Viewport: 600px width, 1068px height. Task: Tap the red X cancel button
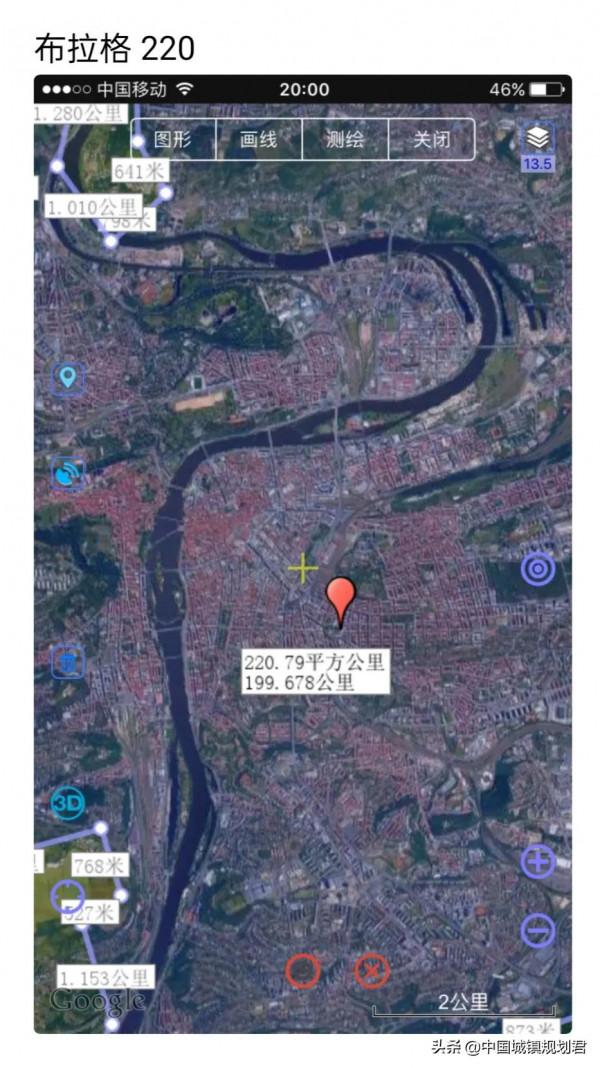coord(372,971)
